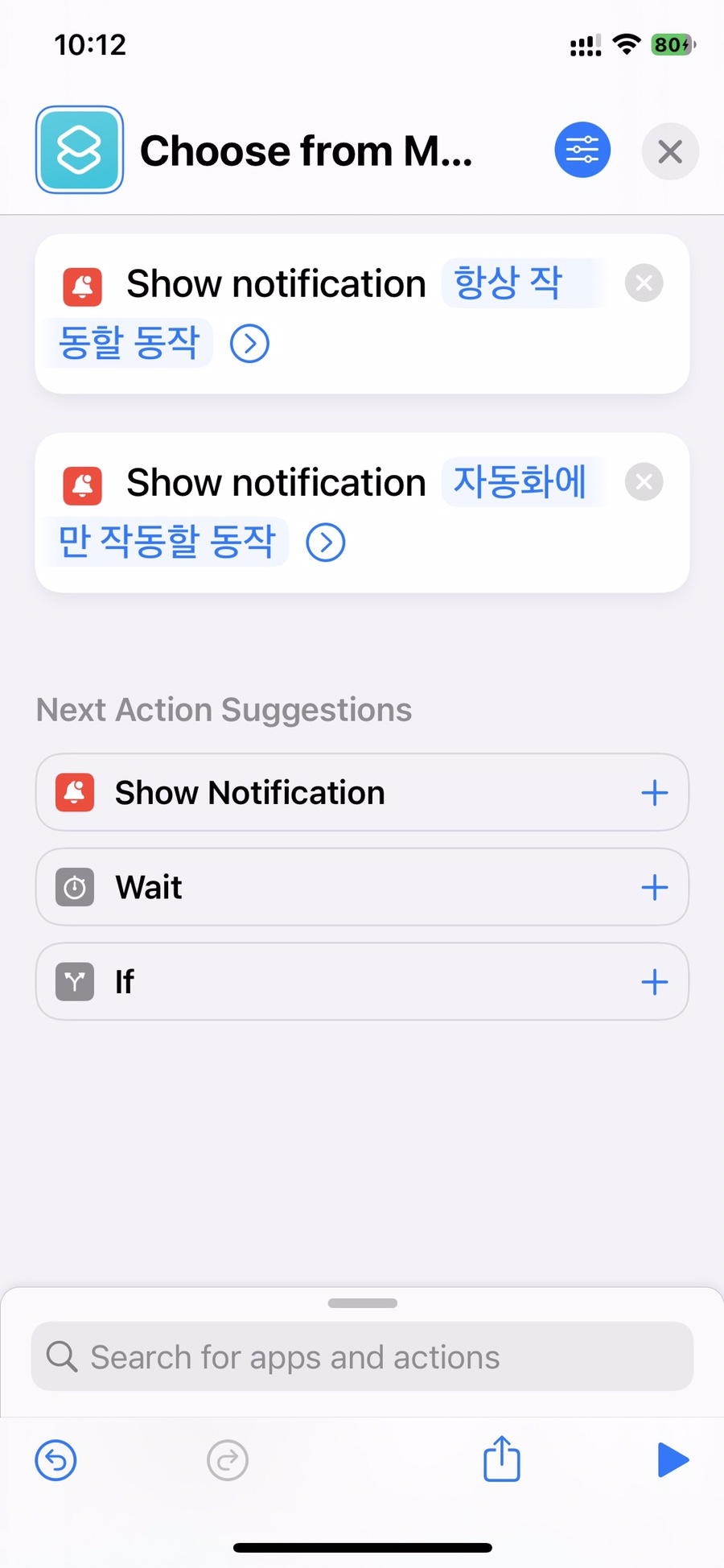
Task: Expand the 자동화에만 작동할 동작 notification options
Action: [326, 543]
